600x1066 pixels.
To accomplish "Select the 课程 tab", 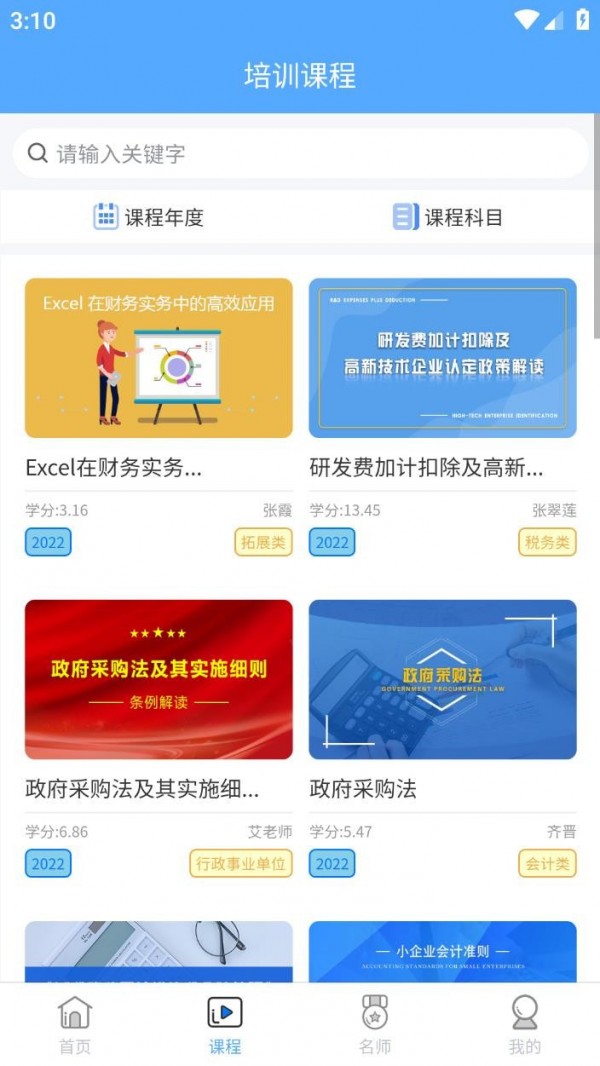I will coord(225,1025).
